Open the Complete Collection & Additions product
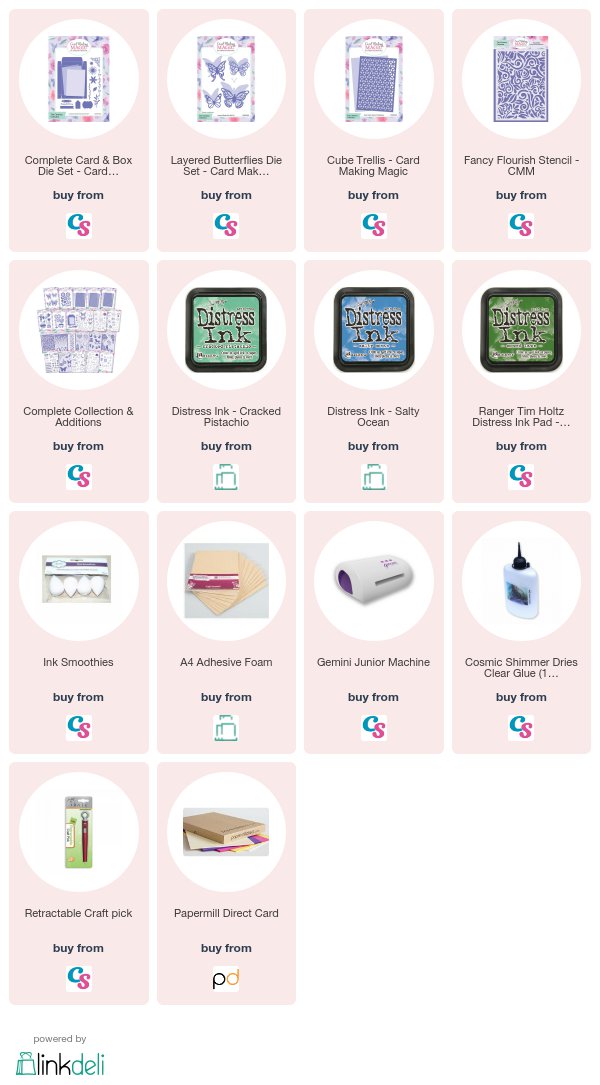Image resolution: width=600 pixels, height=1085 pixels. click(x=78, y=331)
